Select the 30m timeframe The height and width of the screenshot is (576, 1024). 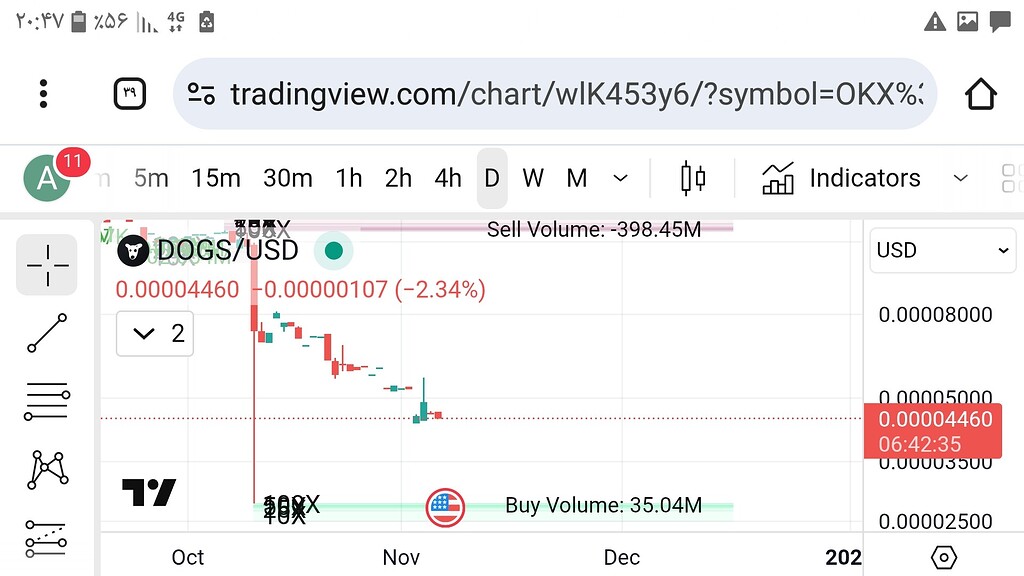click(287, 178)
